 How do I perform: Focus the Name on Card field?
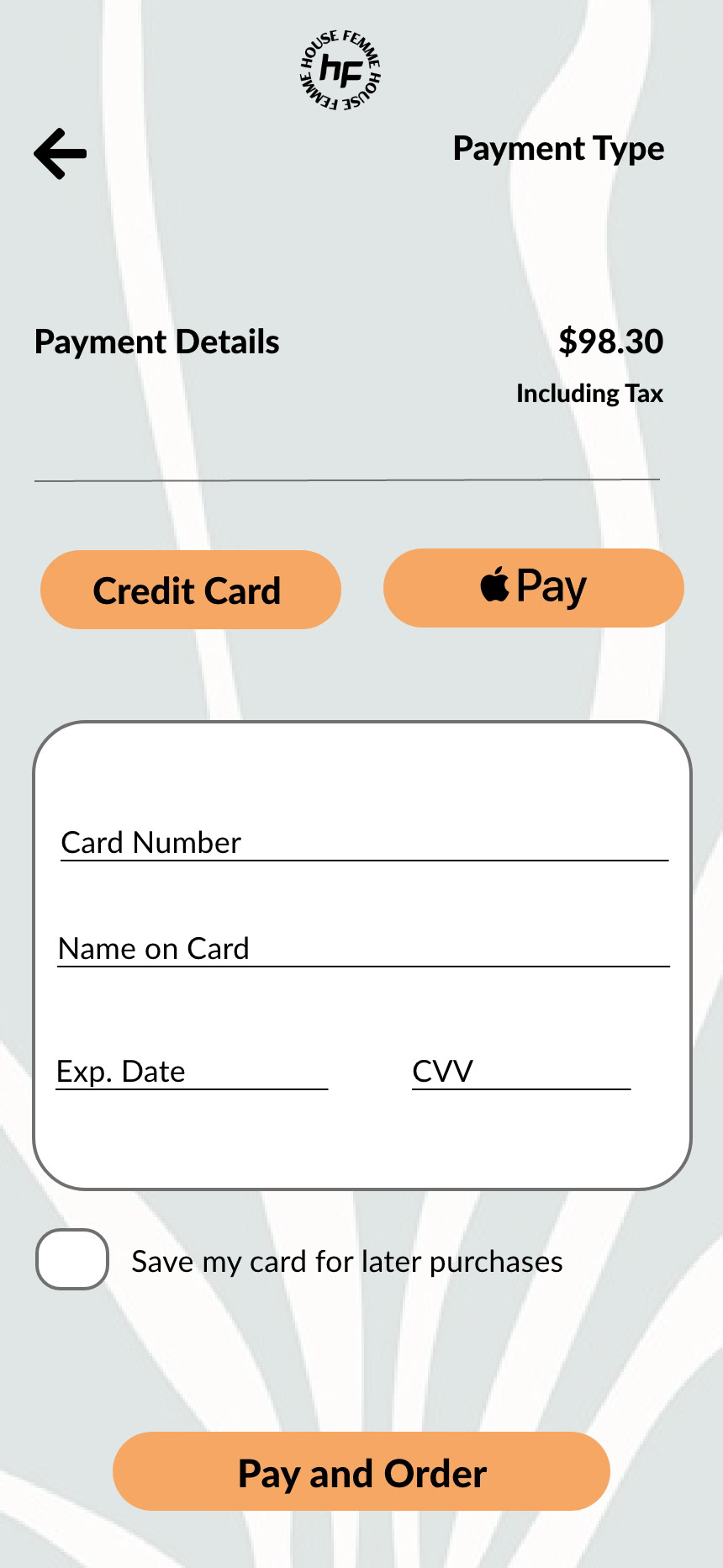coord(363,949)
